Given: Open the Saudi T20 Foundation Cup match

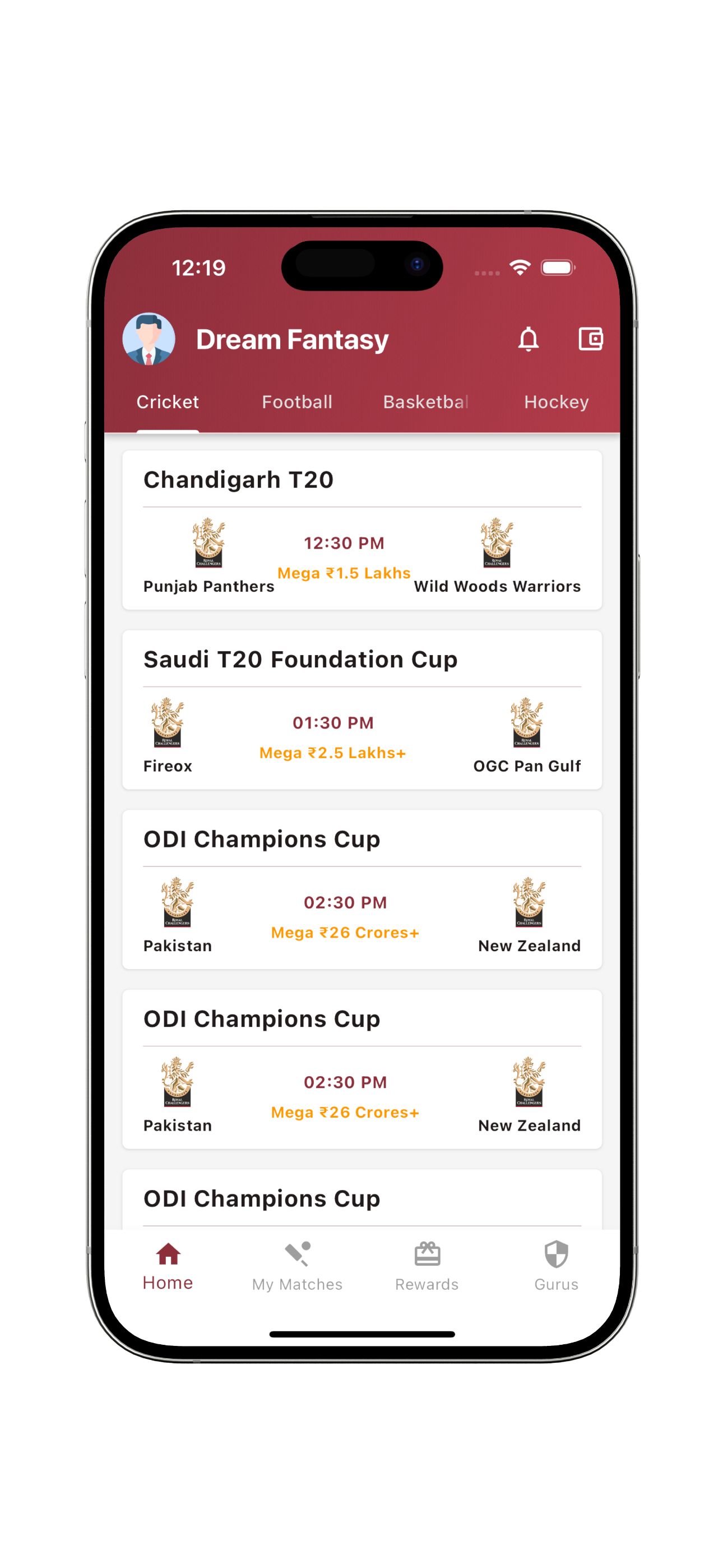Looking at the screenshot, I should point(361,709).
